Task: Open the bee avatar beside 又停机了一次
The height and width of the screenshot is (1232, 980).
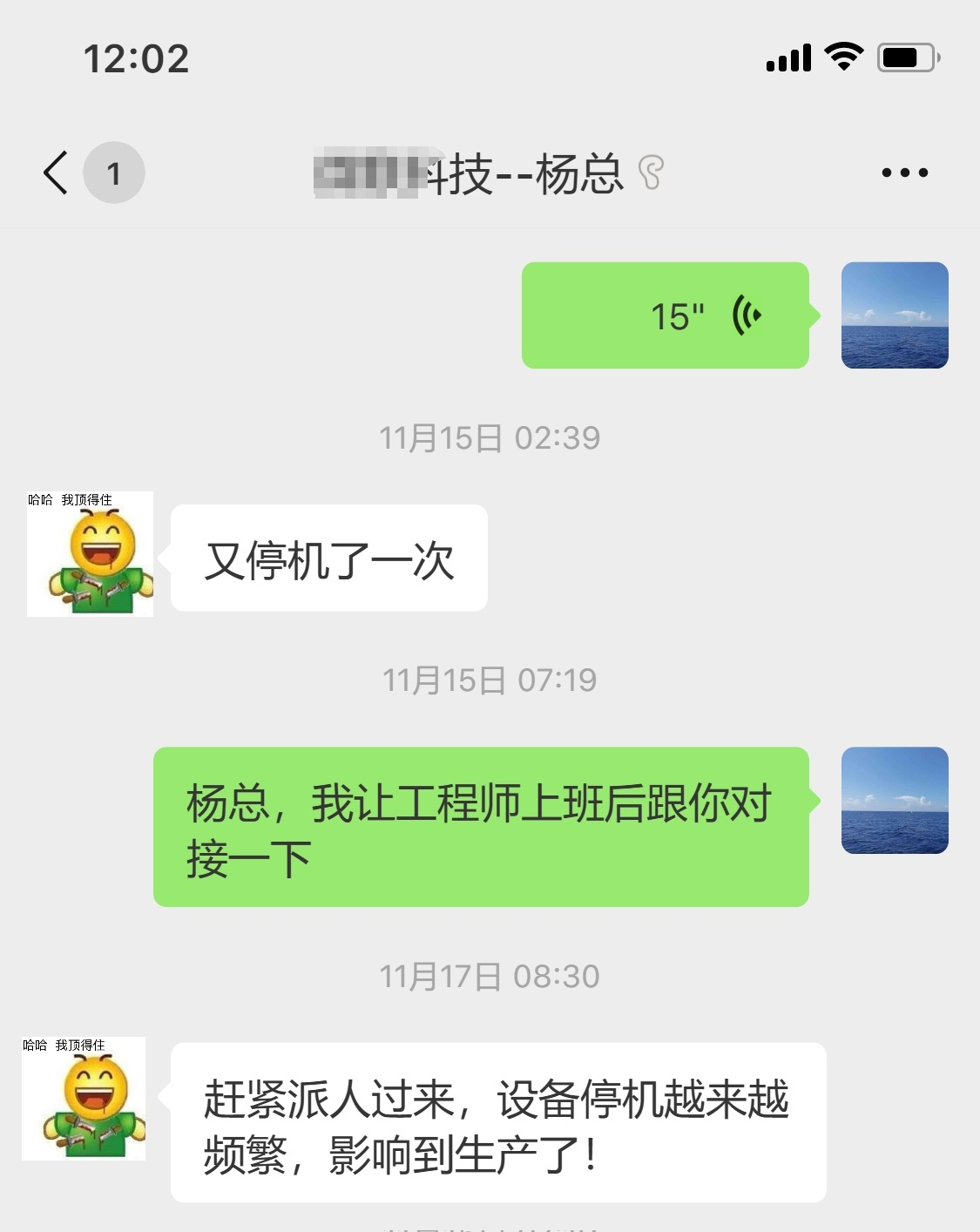Action: [91, 554]
